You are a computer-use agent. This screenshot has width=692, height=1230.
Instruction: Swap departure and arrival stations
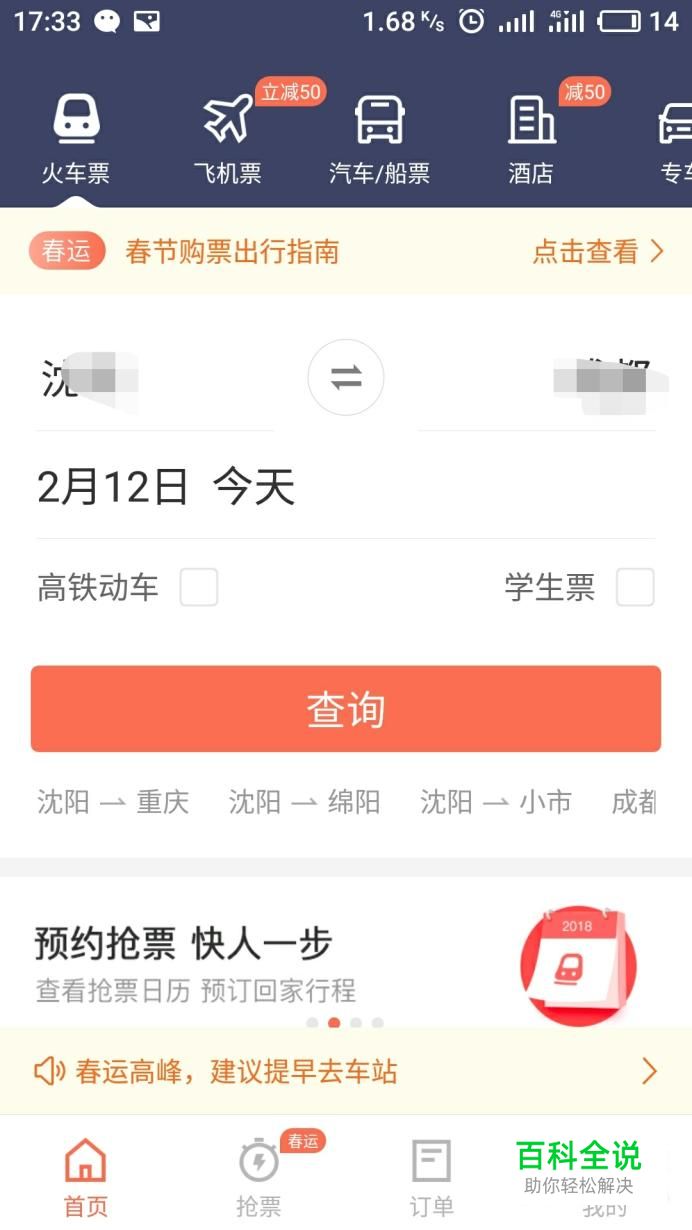346,378
